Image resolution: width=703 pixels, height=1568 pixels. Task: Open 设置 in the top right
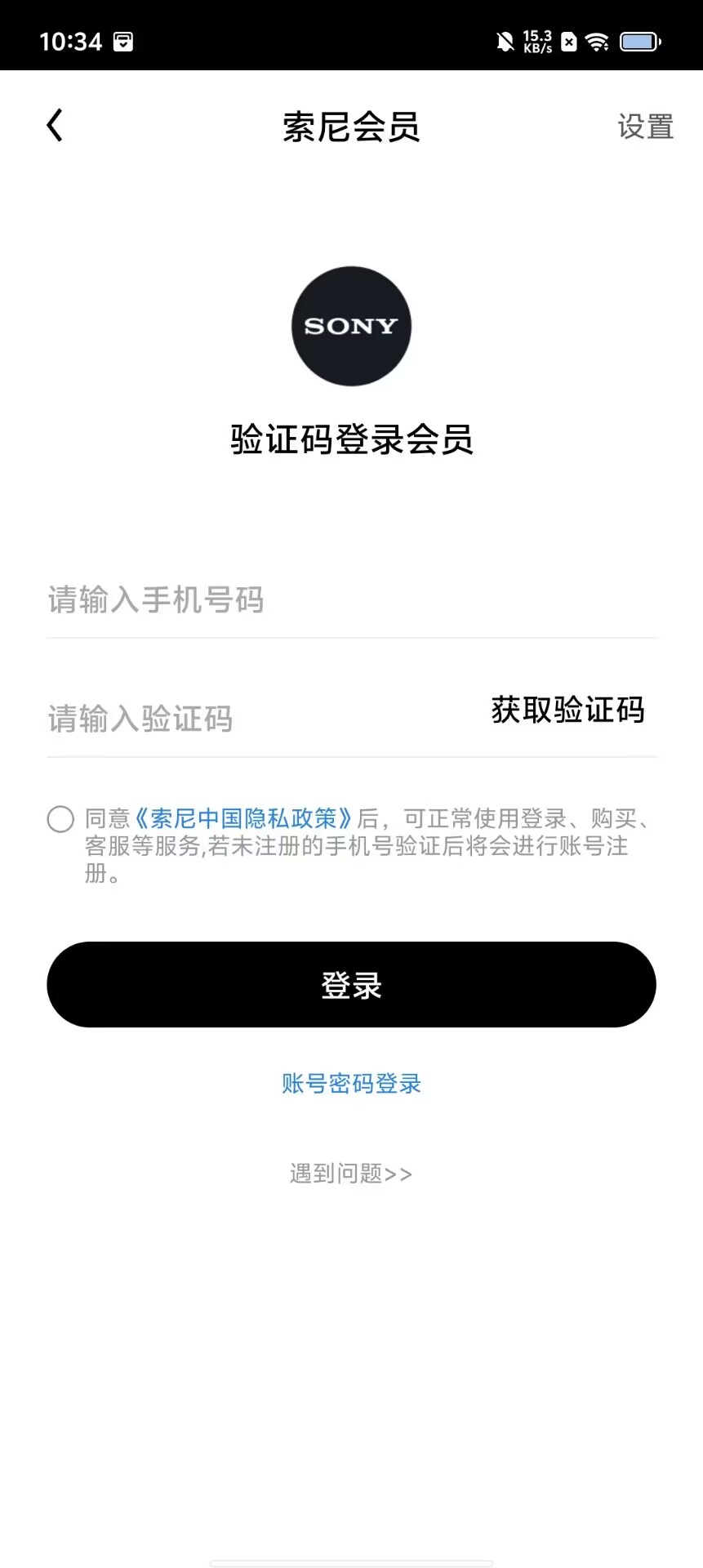(645, 127)
